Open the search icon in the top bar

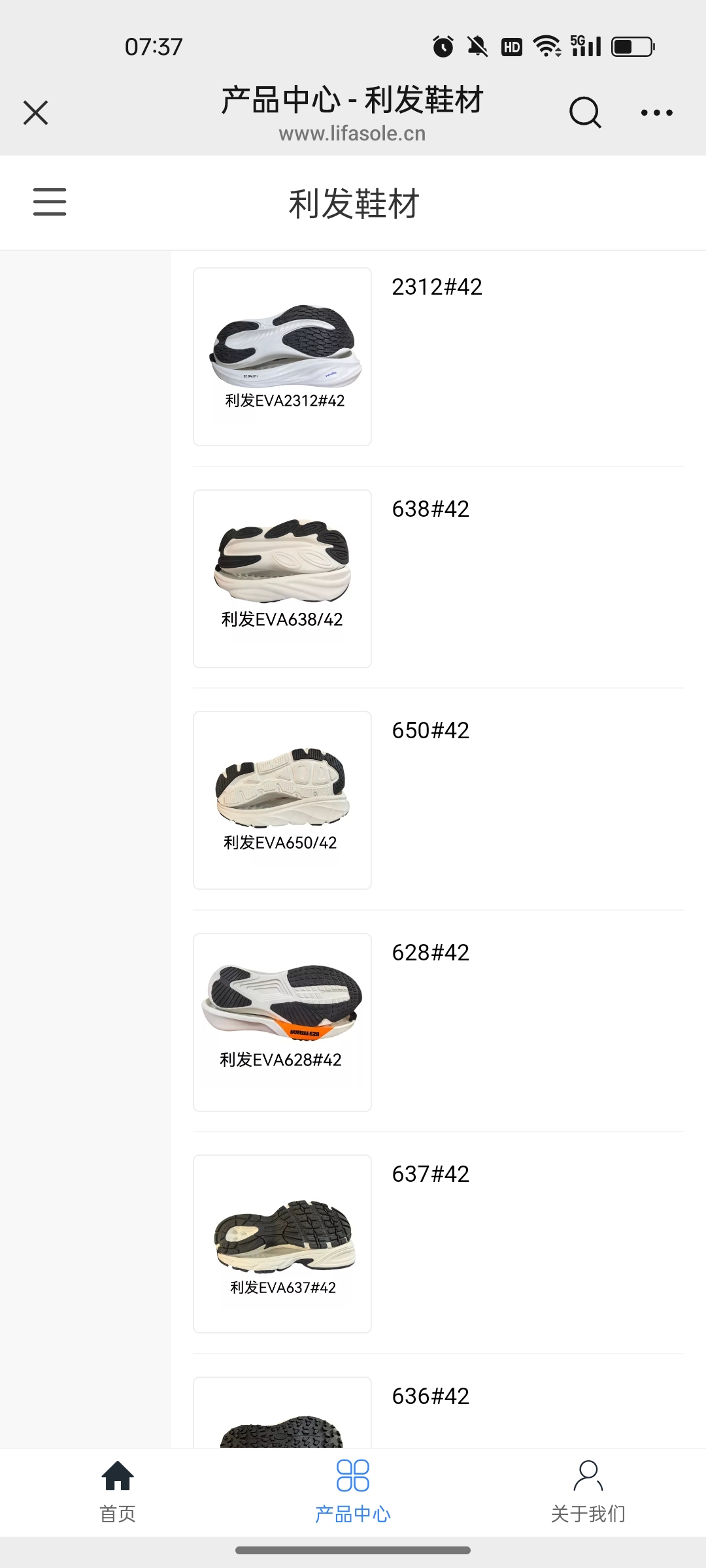(x=584, y=112)
